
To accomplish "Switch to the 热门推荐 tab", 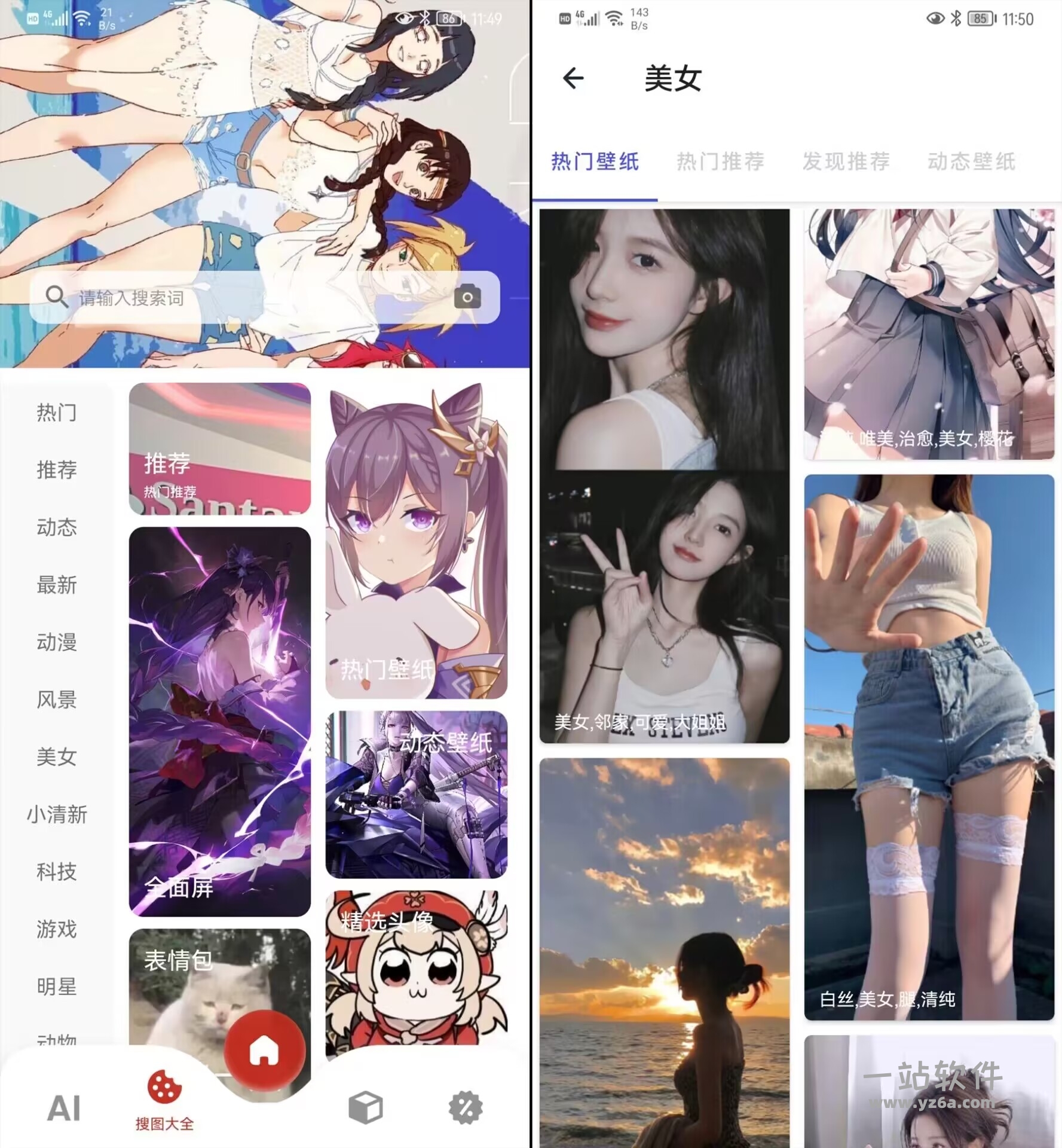I will (720, 161).
